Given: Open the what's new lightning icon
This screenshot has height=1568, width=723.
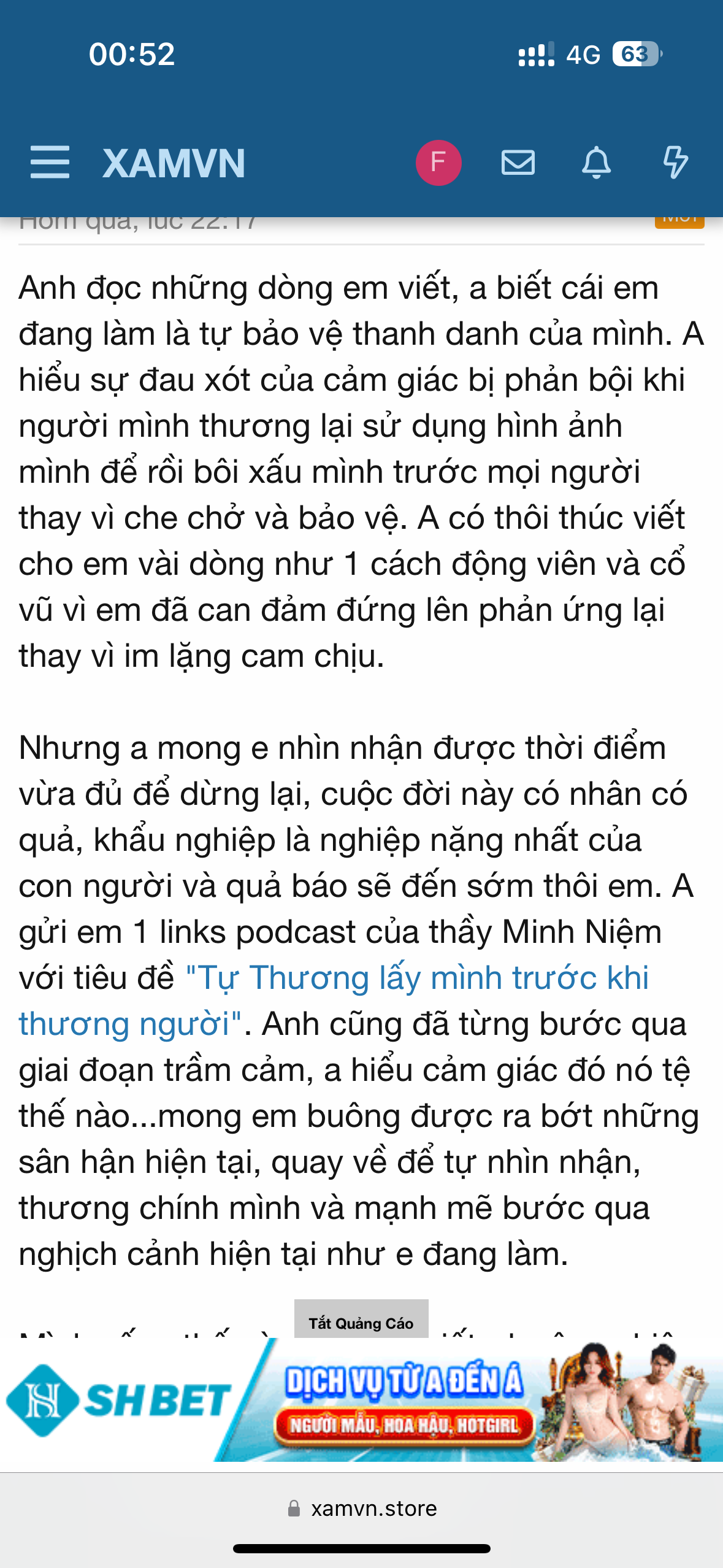Looking at the screenshot, I should (x=675, y=163).
